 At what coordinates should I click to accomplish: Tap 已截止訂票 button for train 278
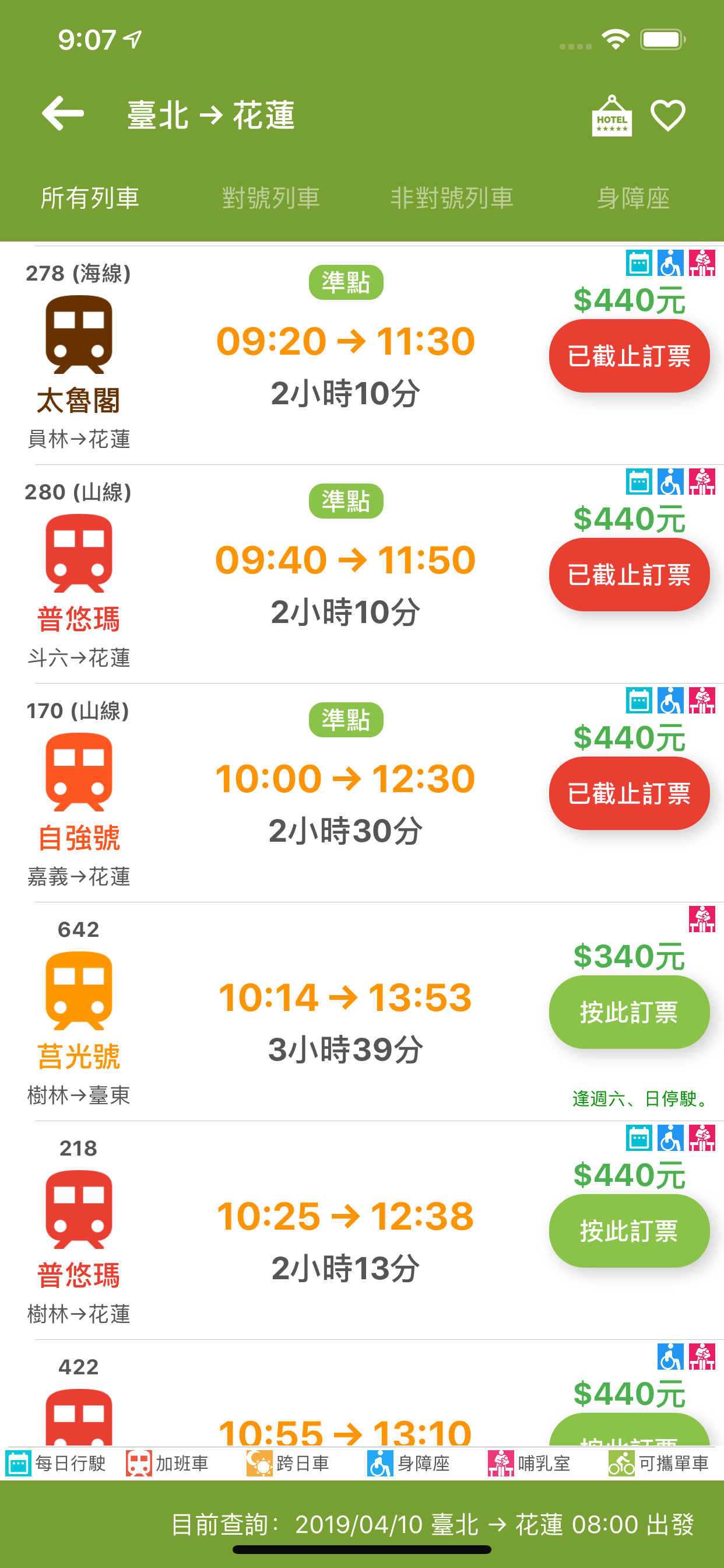pos(629,356)
